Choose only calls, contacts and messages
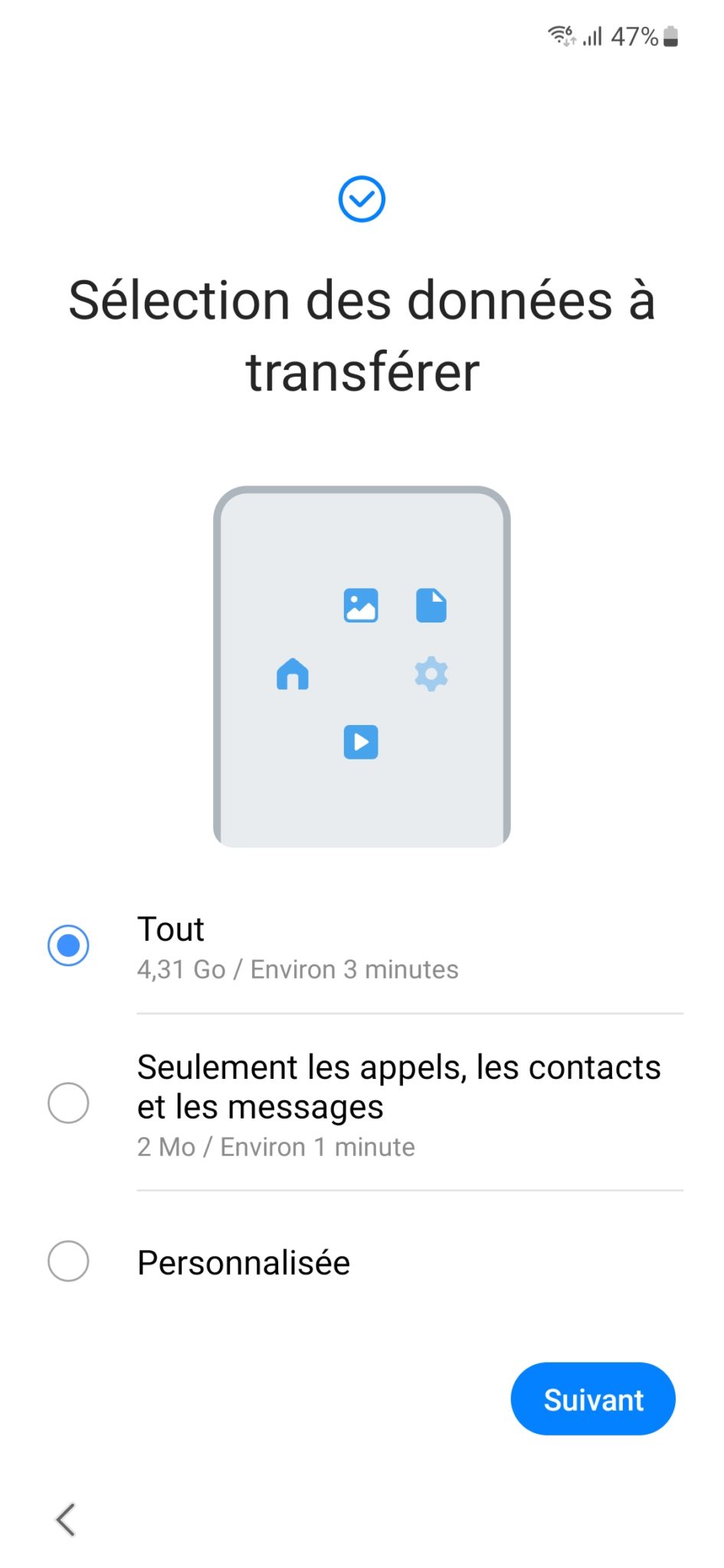The width and height of the screenshot is (724, 1568). coord(68,1102)
